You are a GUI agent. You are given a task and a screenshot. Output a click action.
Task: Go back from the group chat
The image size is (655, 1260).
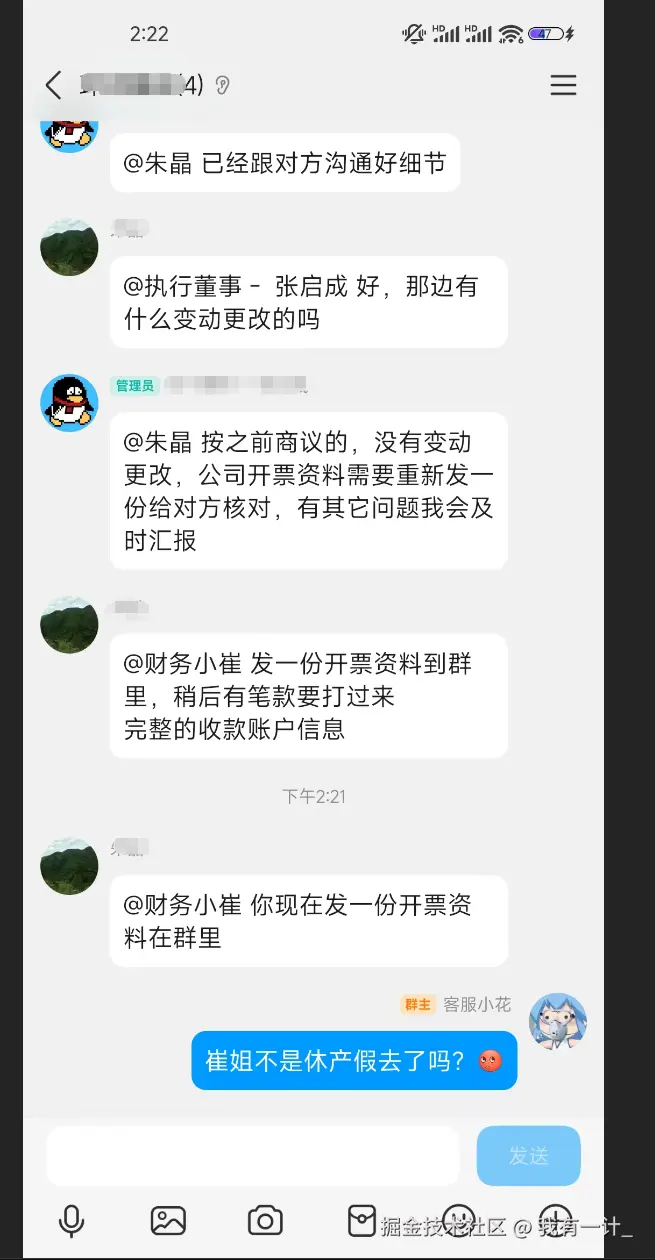tap(54, 85)
